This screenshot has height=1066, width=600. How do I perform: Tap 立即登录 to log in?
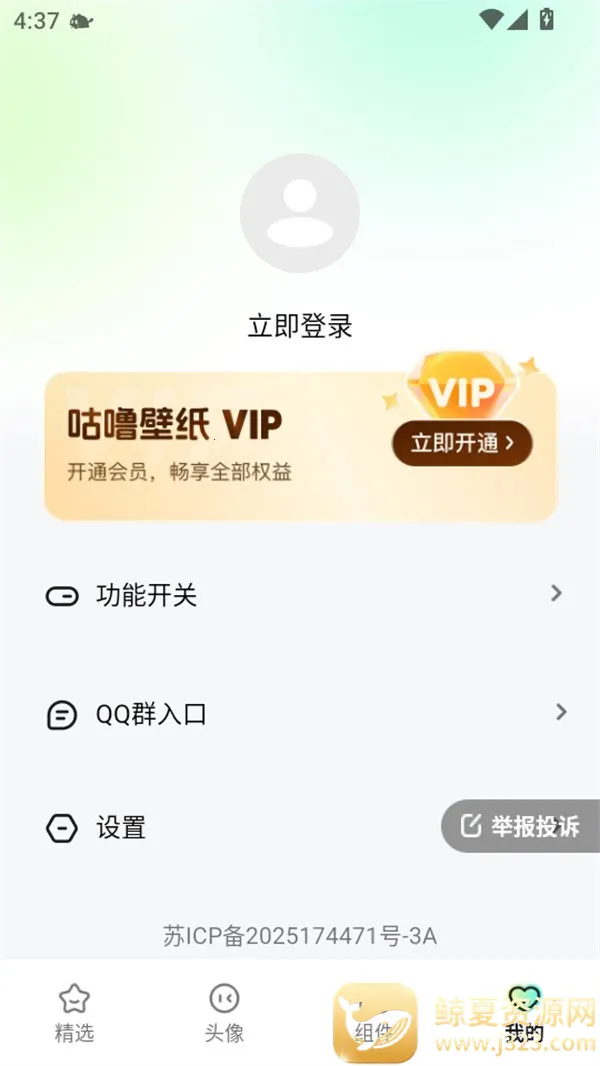coord(300,326)
